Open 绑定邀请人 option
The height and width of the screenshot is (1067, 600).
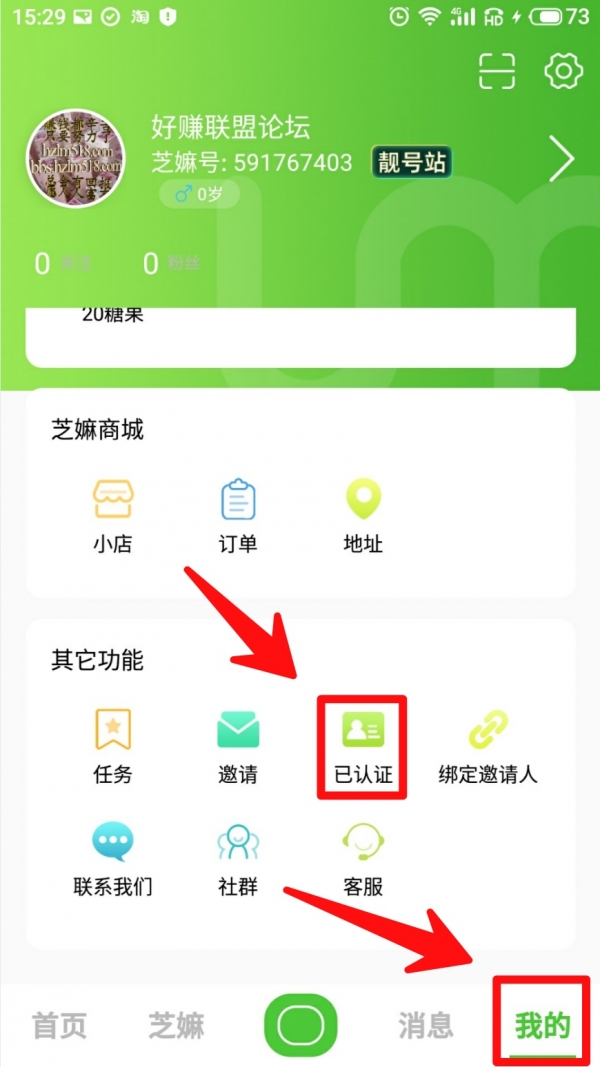click(488, 746)
